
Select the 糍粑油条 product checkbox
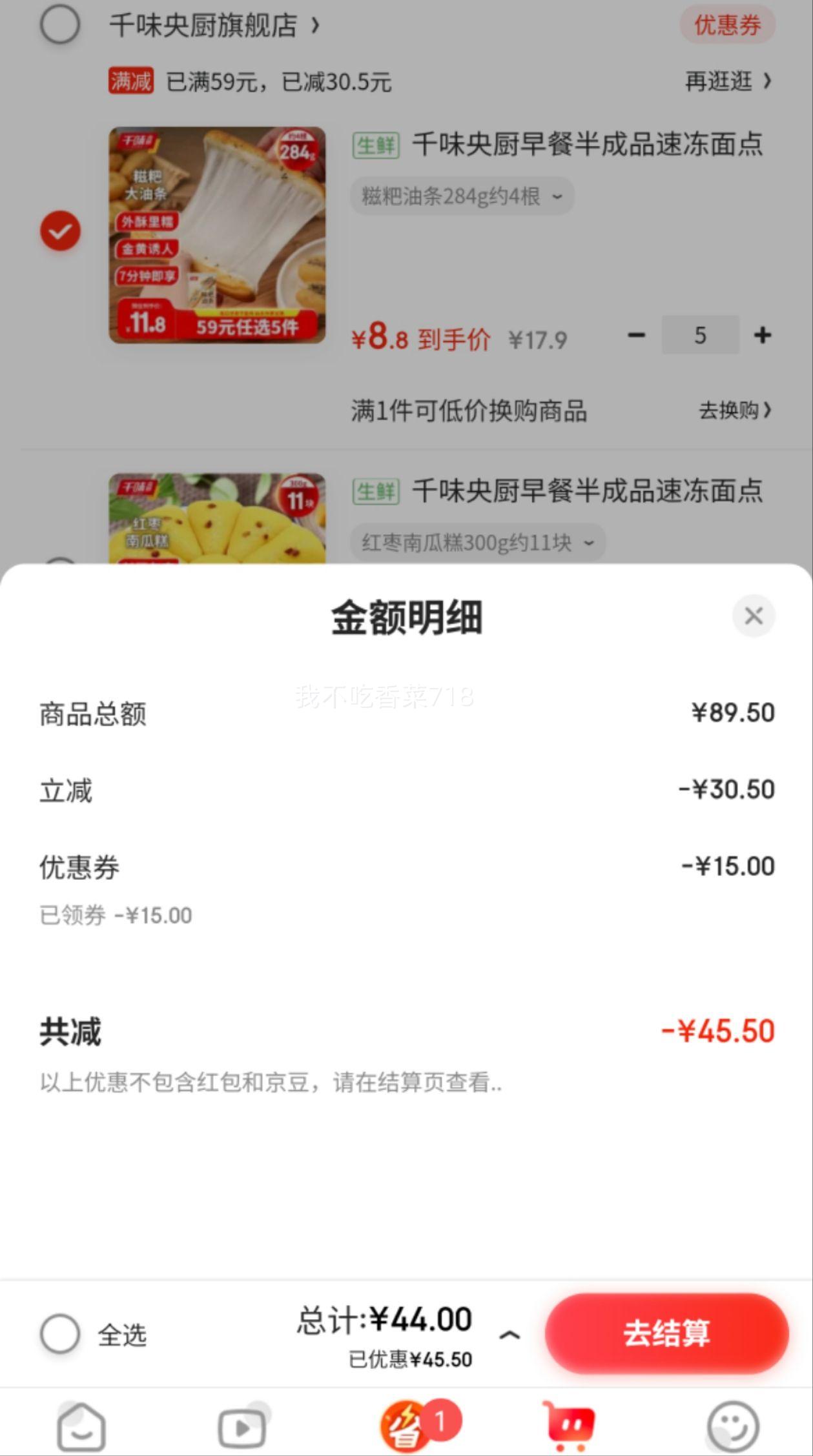click(61, 230)
